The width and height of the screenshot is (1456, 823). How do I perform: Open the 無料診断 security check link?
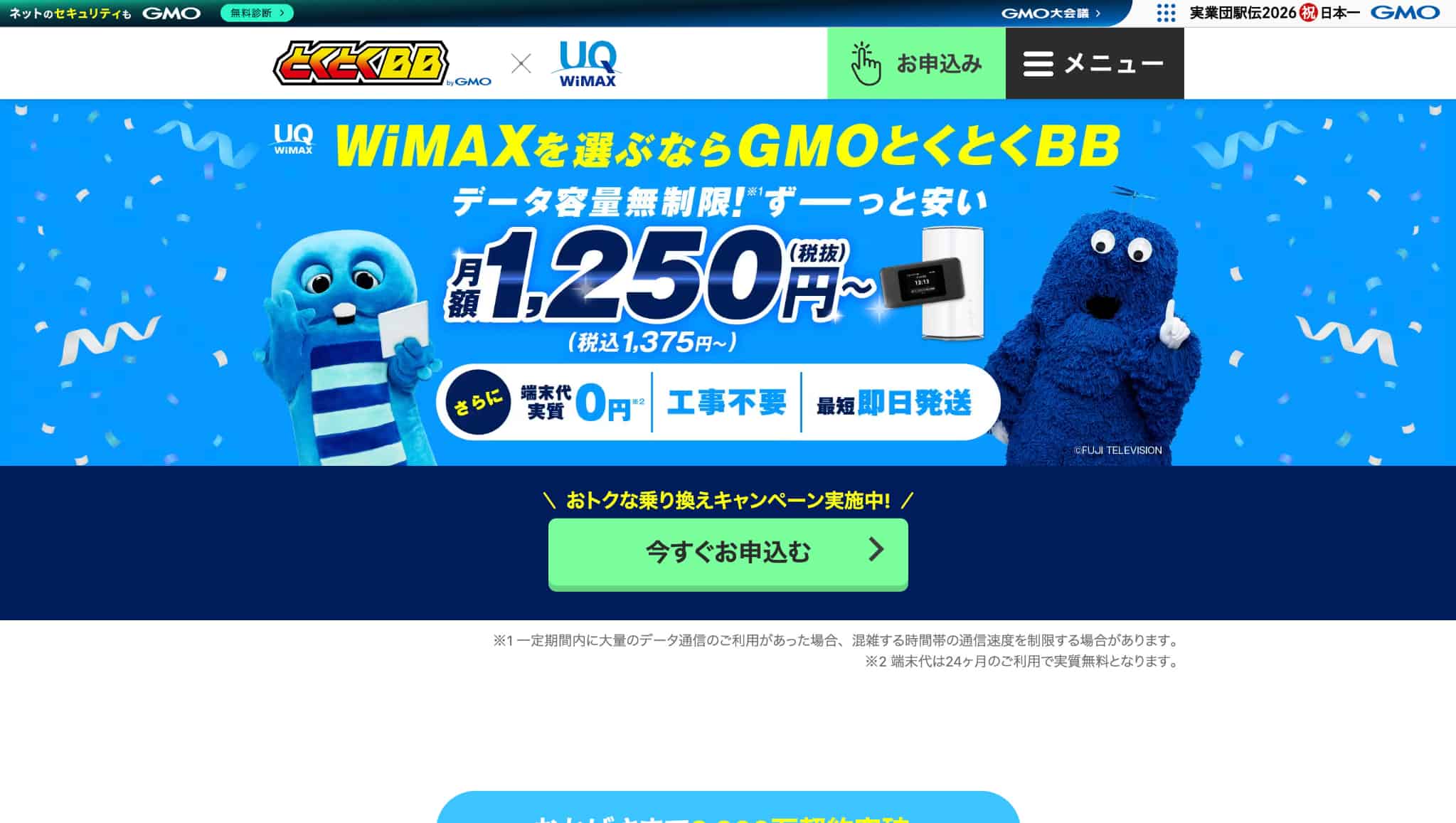pyautogui.click(x=257, y=13)
